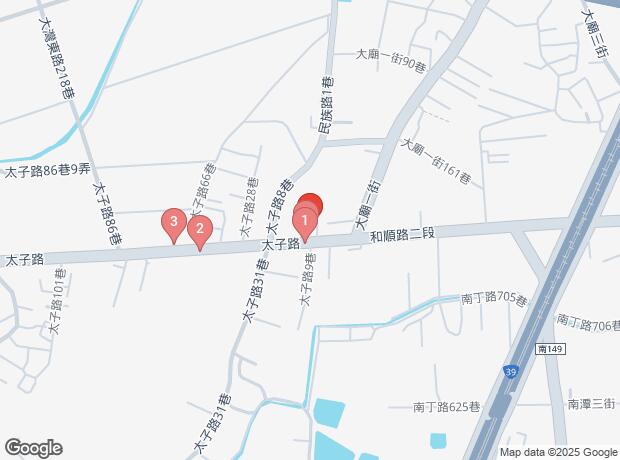This screenshot has width=620, height=460.
Task: Select map pin number 3
Action: [x=174, y=223]
